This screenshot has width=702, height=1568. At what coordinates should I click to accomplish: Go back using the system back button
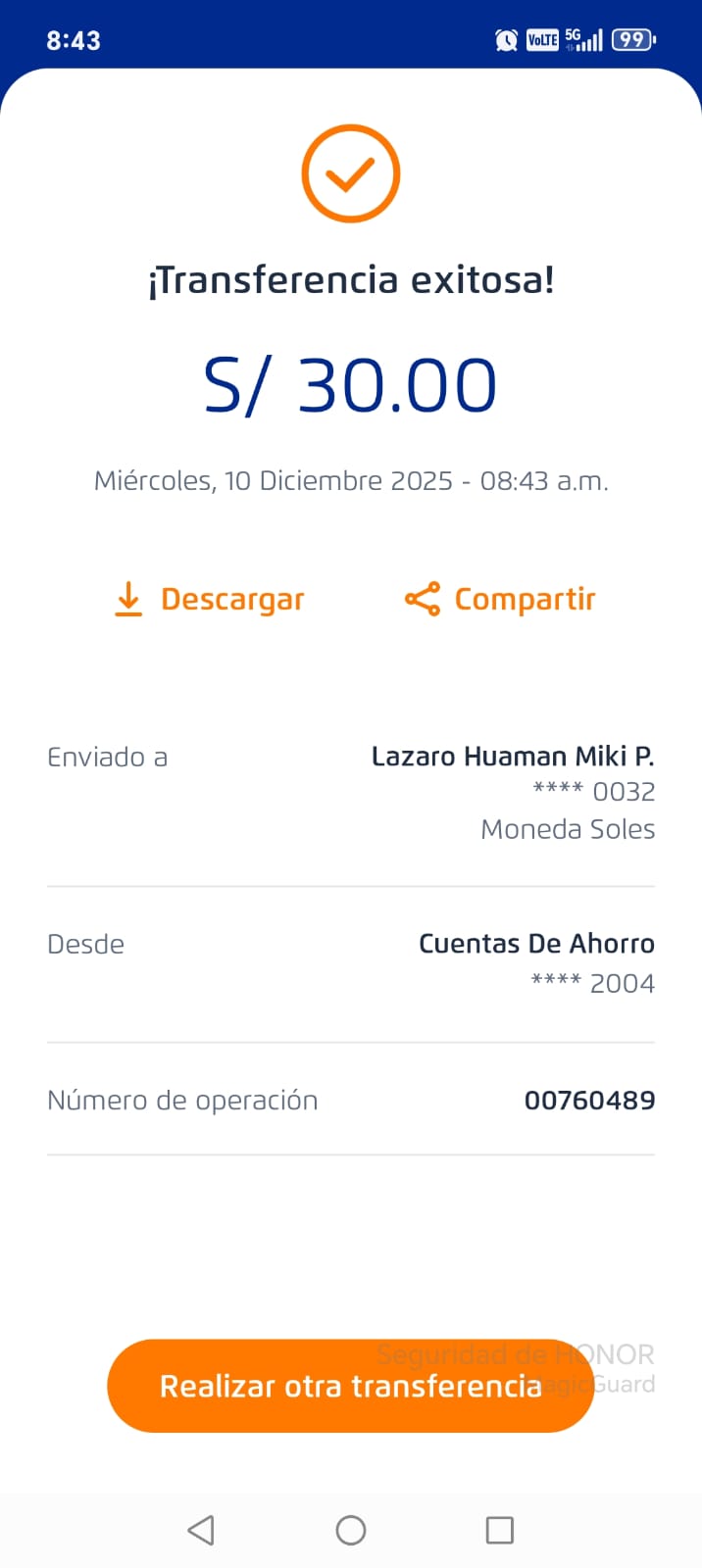(201, 1530)
